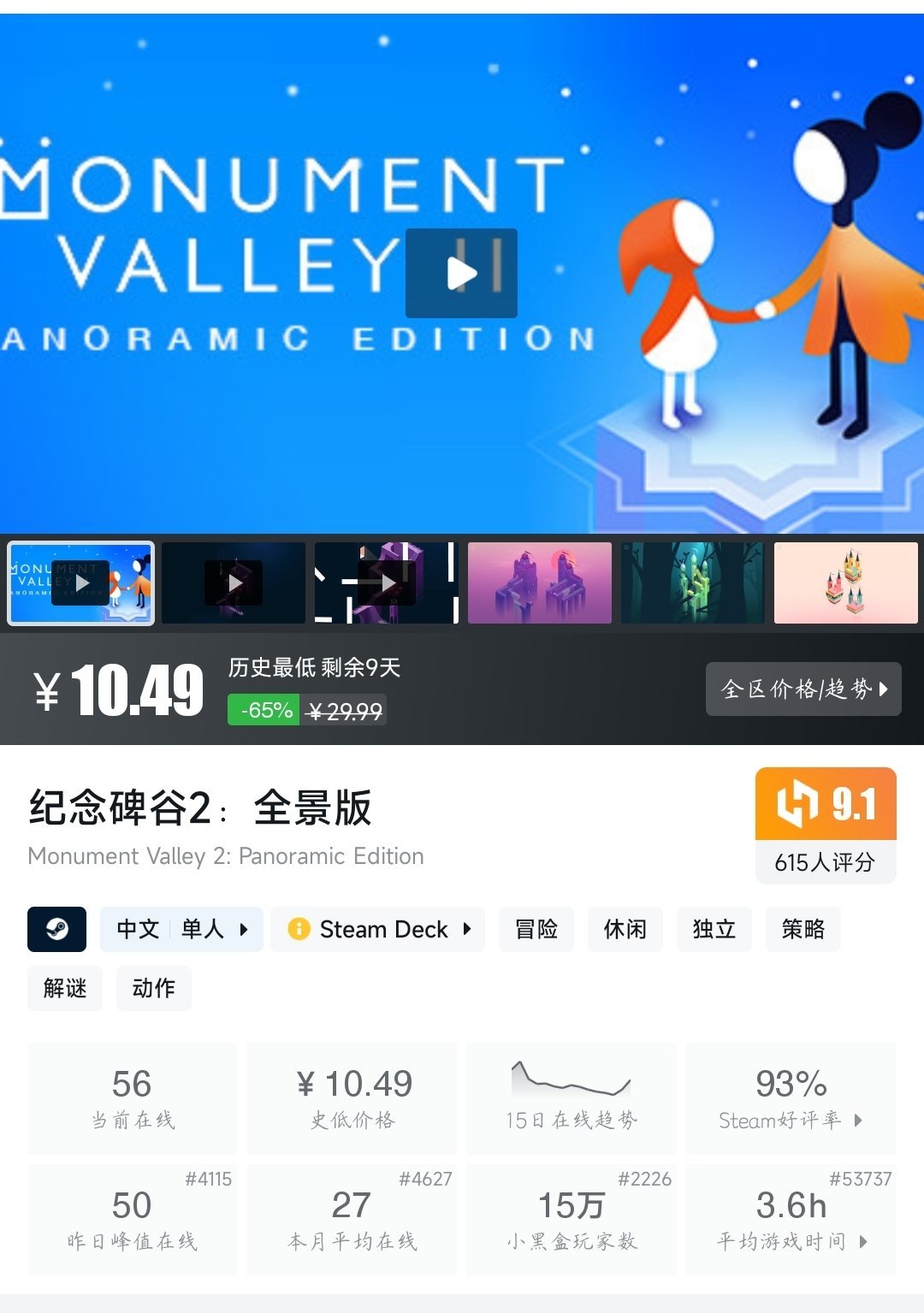Open the pink purple castle screenshot
924x1313 pixels.
pos(539,583)
